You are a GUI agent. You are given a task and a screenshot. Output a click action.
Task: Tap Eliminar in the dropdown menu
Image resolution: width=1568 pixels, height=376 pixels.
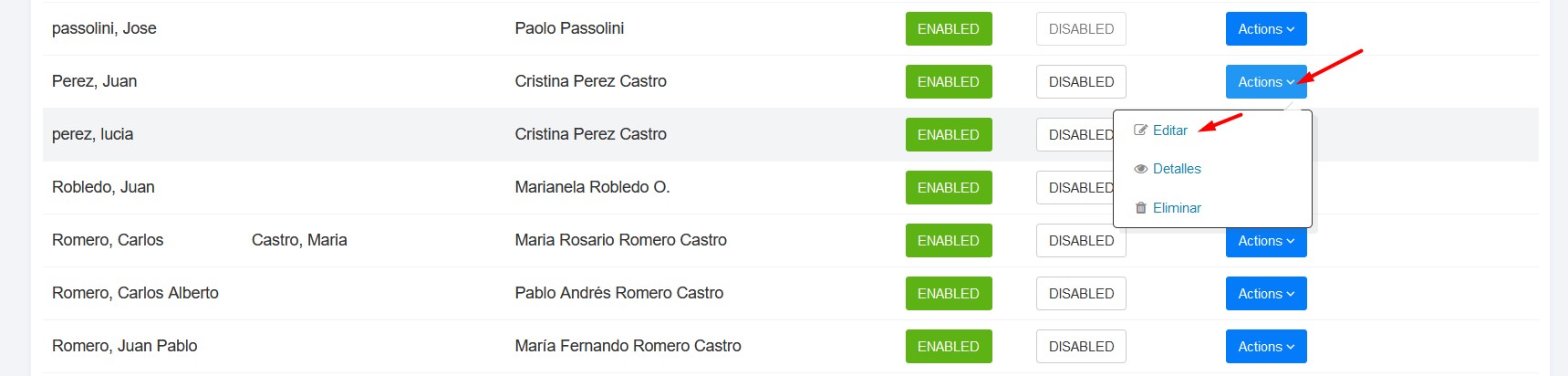point(1176,208)
